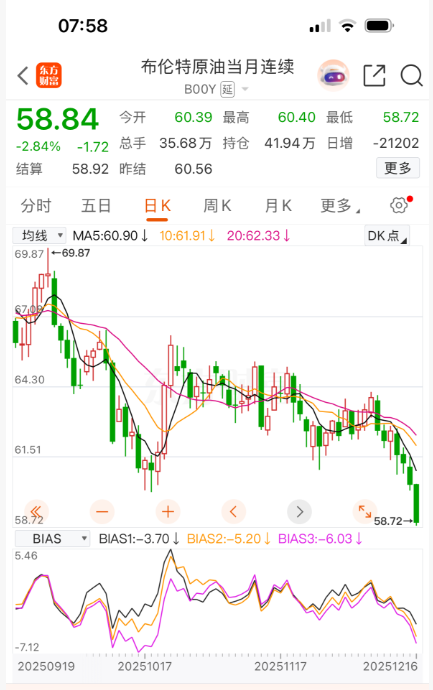Switch to the 五日 chart tab

[x=96, y=206]
